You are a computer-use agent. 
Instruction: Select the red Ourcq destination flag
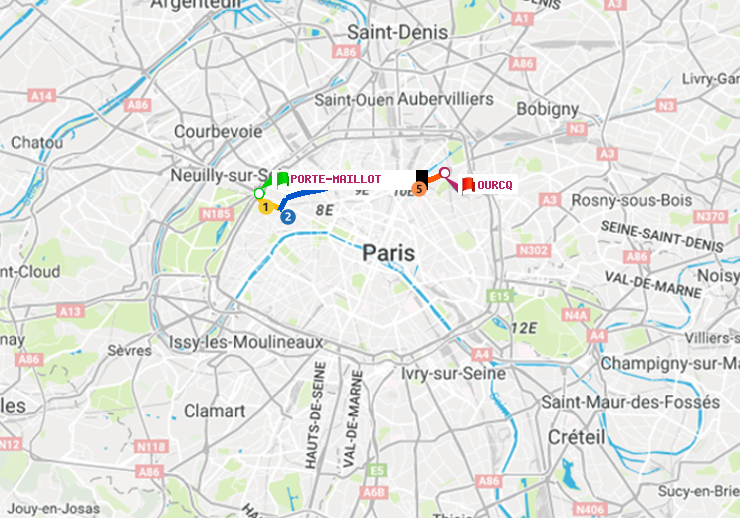pyautogui.click(x=468, y=184)
